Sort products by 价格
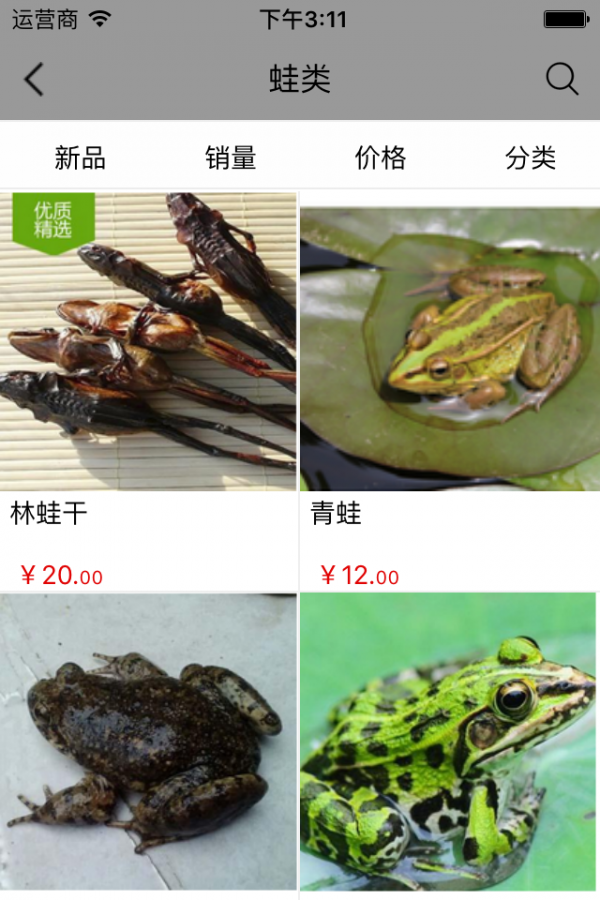Image resolution: width=600 pixels, height=900 pixels. (x=381, y=158)
